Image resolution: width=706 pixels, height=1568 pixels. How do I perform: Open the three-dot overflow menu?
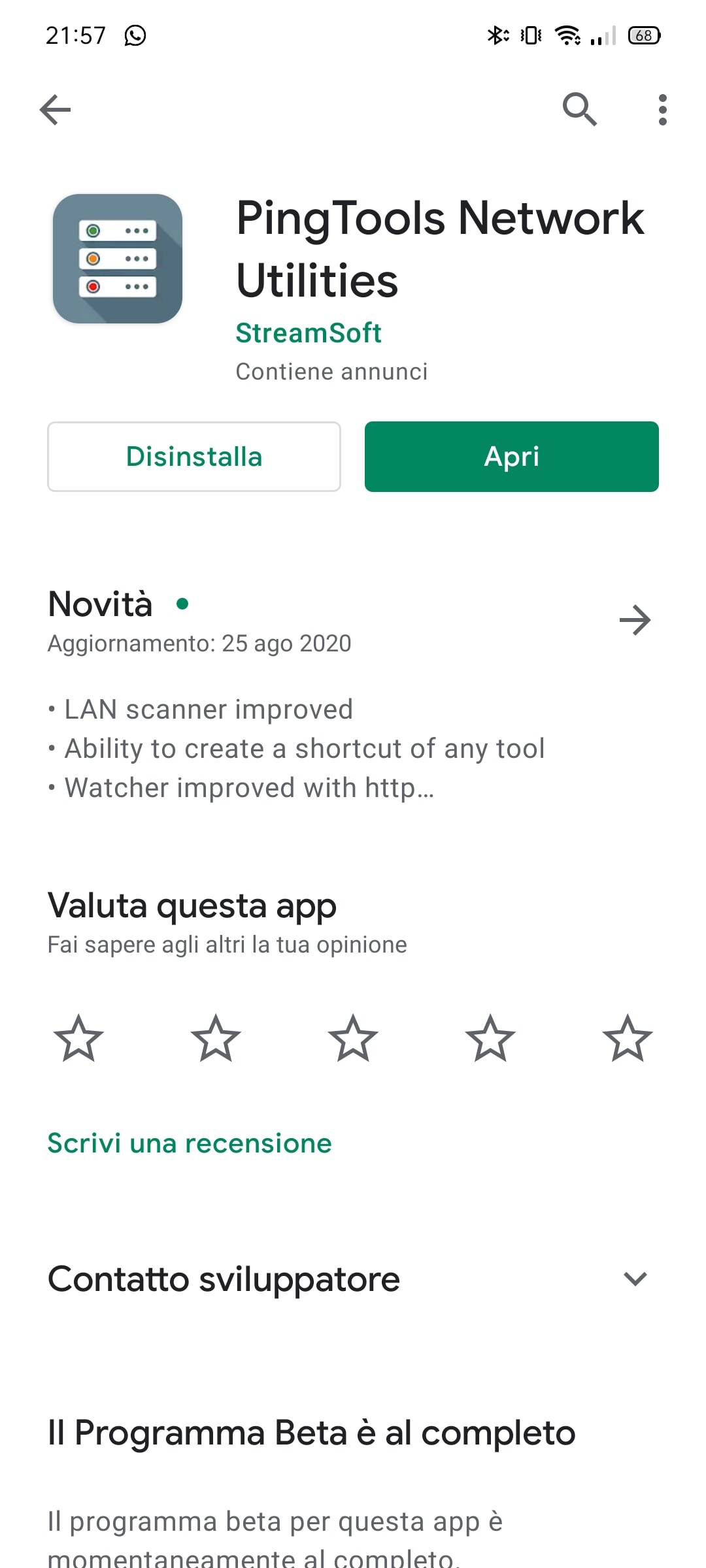[x=662, y=109]
